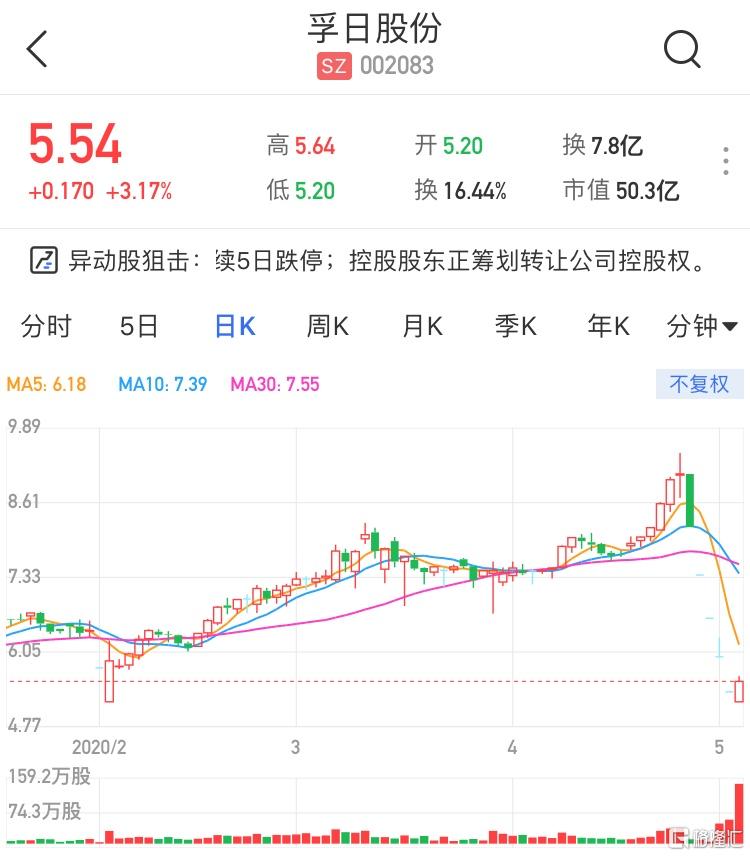Open the 异动股狙击 news alert

[370, 262]
